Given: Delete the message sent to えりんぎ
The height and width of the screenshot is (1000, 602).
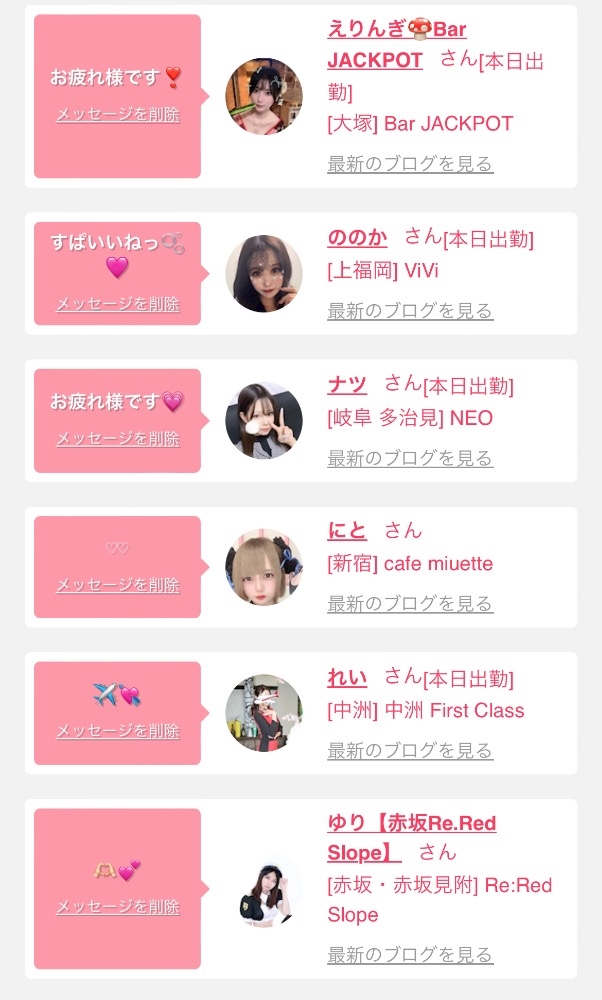Looking at the screenshot, I should (118, 114).
